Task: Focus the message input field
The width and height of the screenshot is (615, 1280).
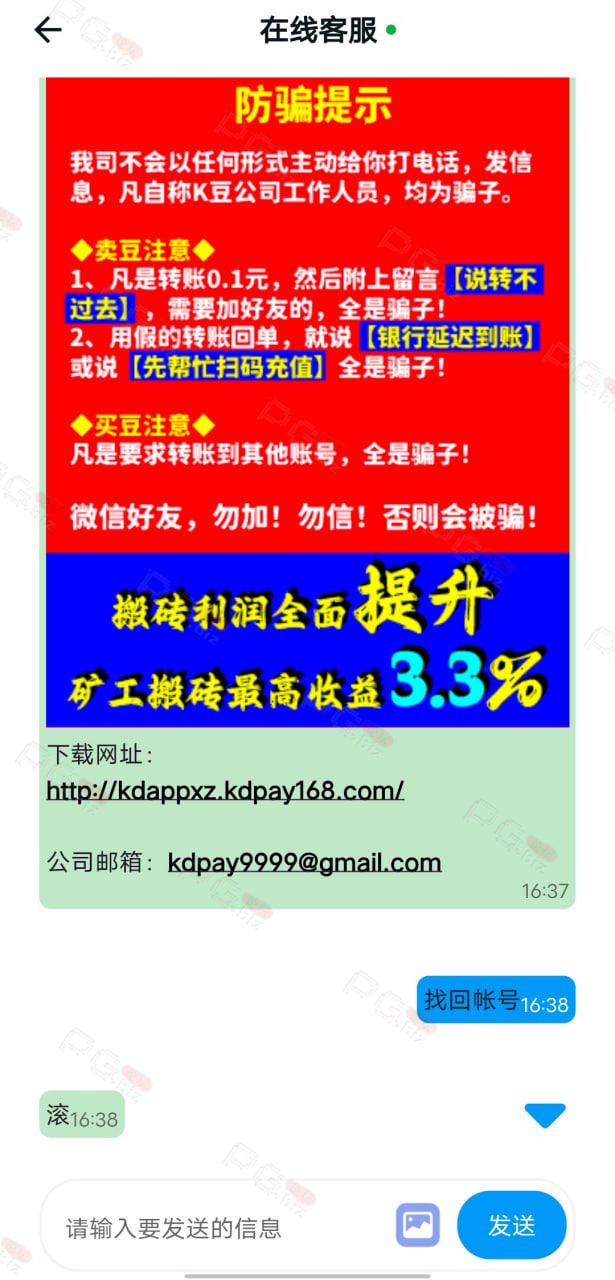Action: 225,1227
